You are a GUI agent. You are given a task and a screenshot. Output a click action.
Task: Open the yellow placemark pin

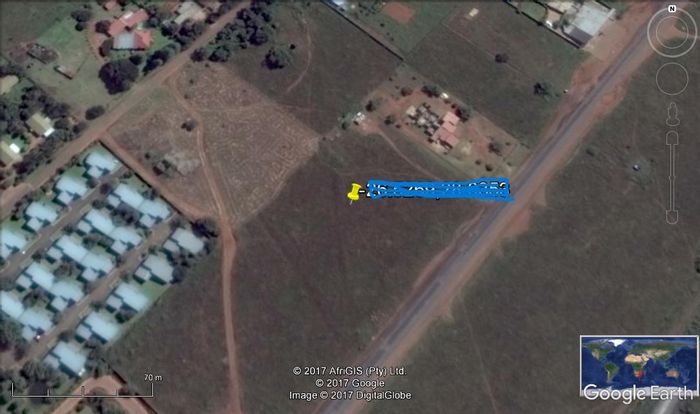click(x=354, y=190)
